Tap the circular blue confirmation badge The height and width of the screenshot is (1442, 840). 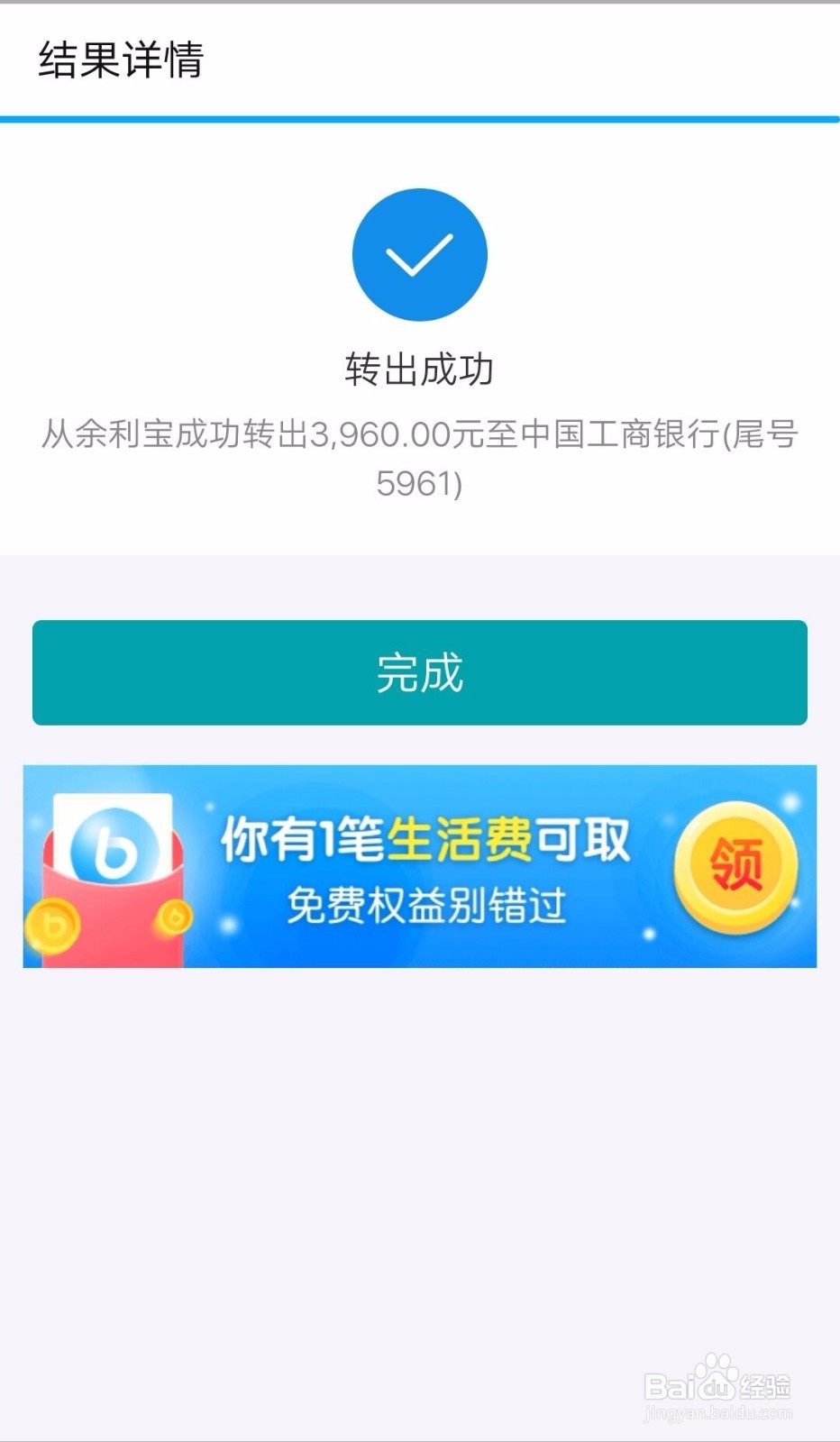coord(420,254)
